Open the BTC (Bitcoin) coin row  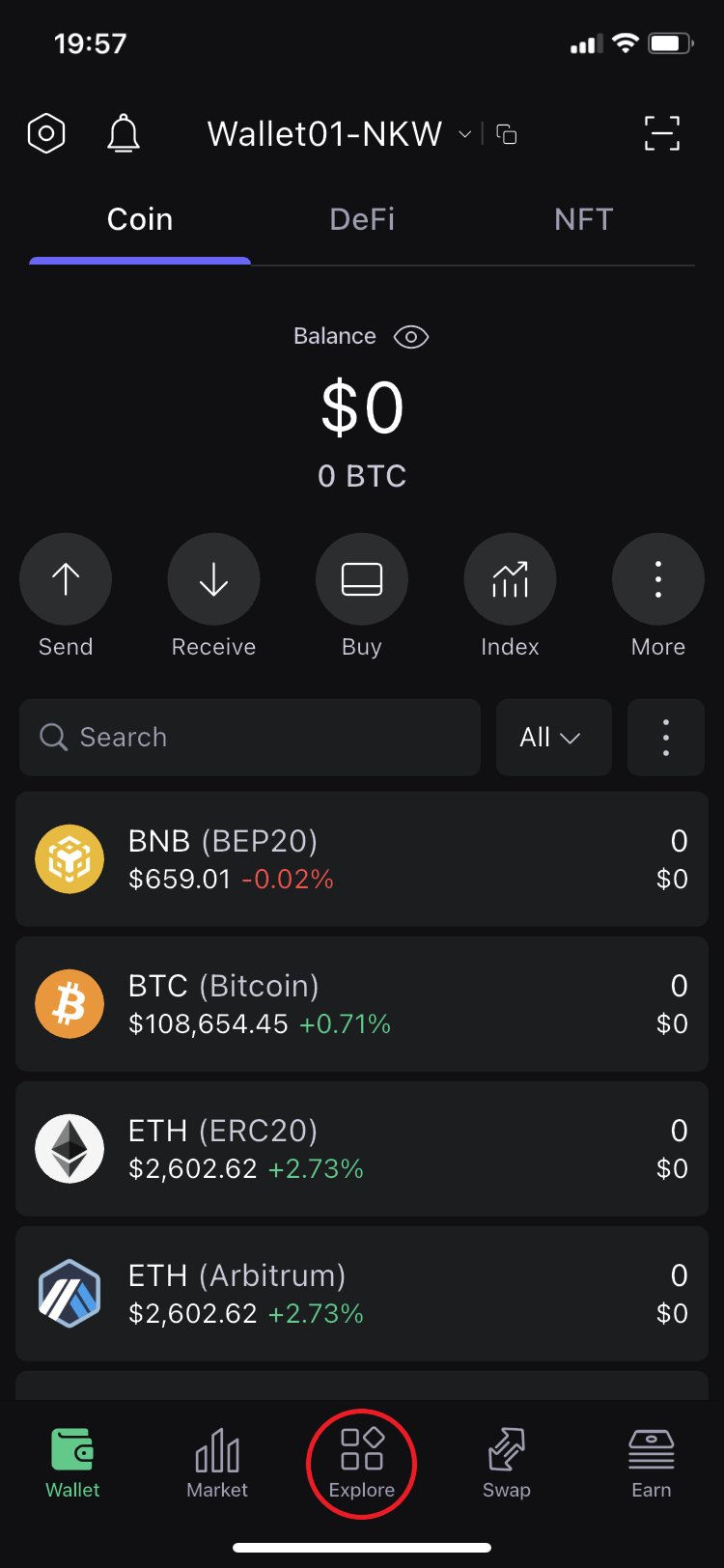[x=362, y=1004]
